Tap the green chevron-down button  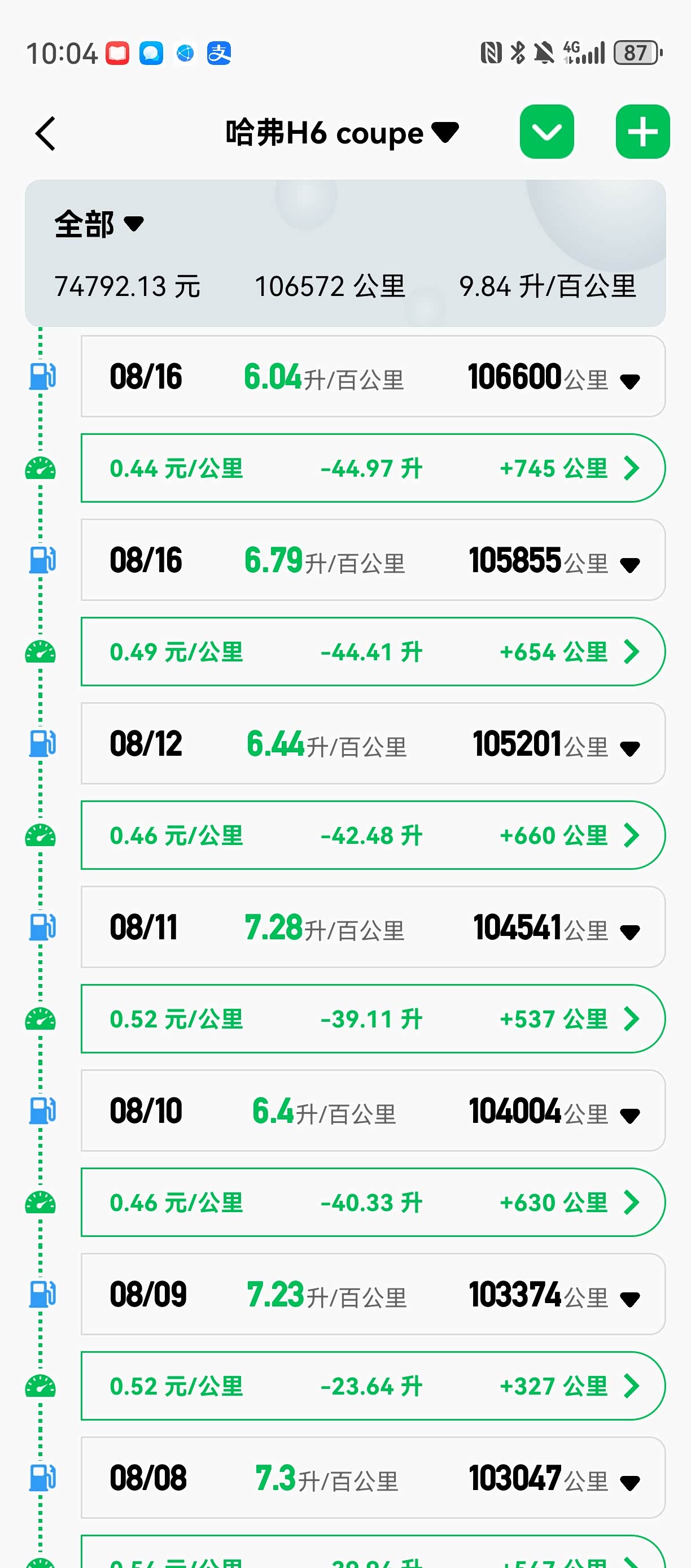(x=546, y=132)
